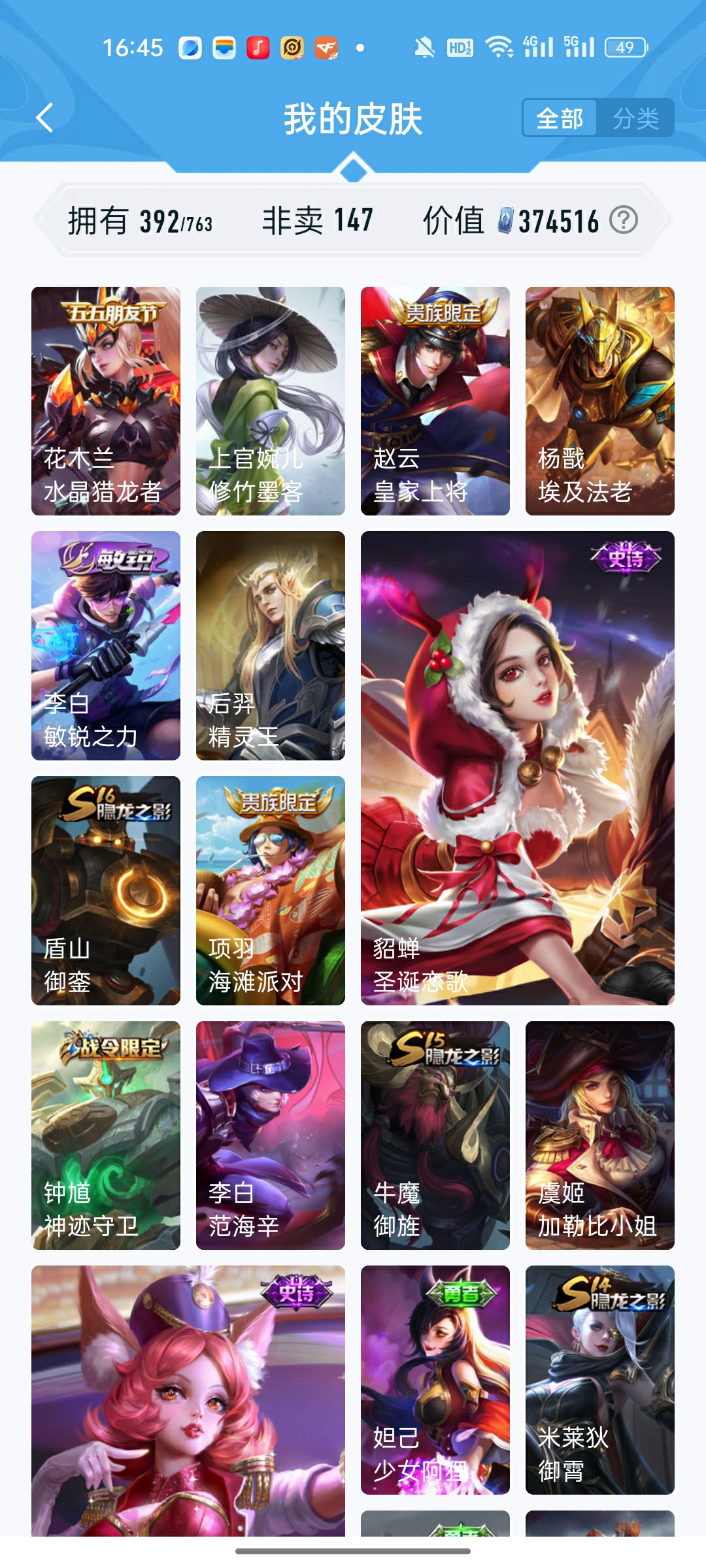Image resolution: width=706 pixels, height=1568 pixels.
Task: Open 虞姬 加勒比小姐 skin
Action: [600, 1135]
